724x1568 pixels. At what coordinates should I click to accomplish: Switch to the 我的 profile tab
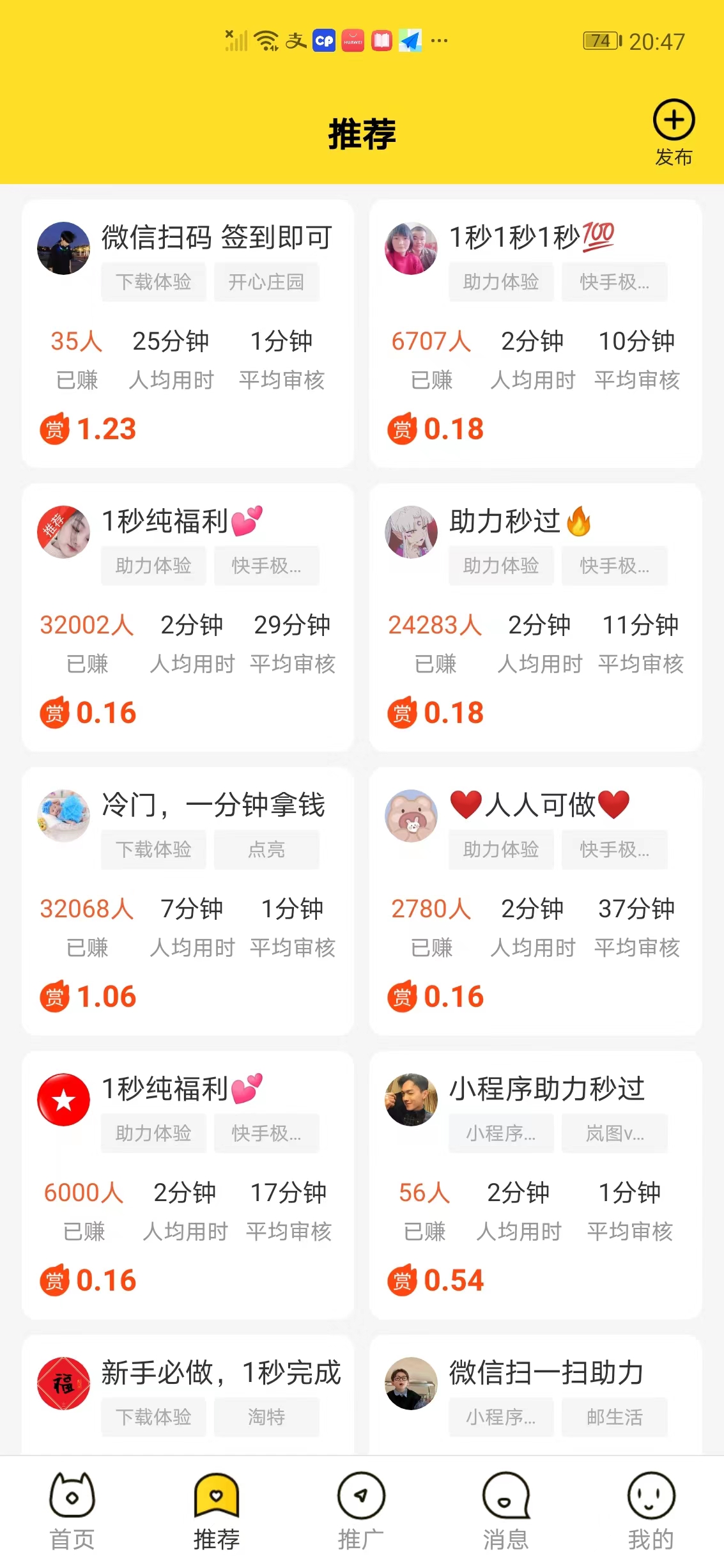pos(651,1511)
